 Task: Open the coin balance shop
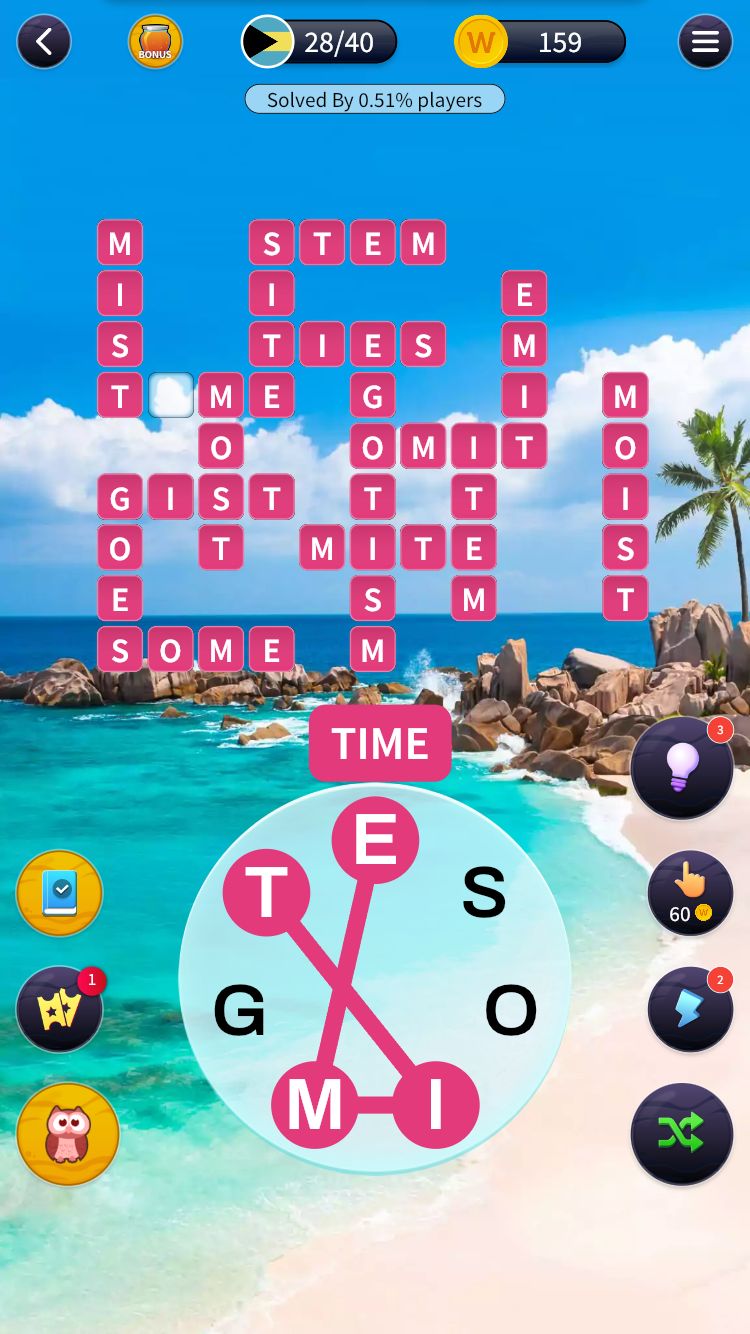tap(540, 42)
